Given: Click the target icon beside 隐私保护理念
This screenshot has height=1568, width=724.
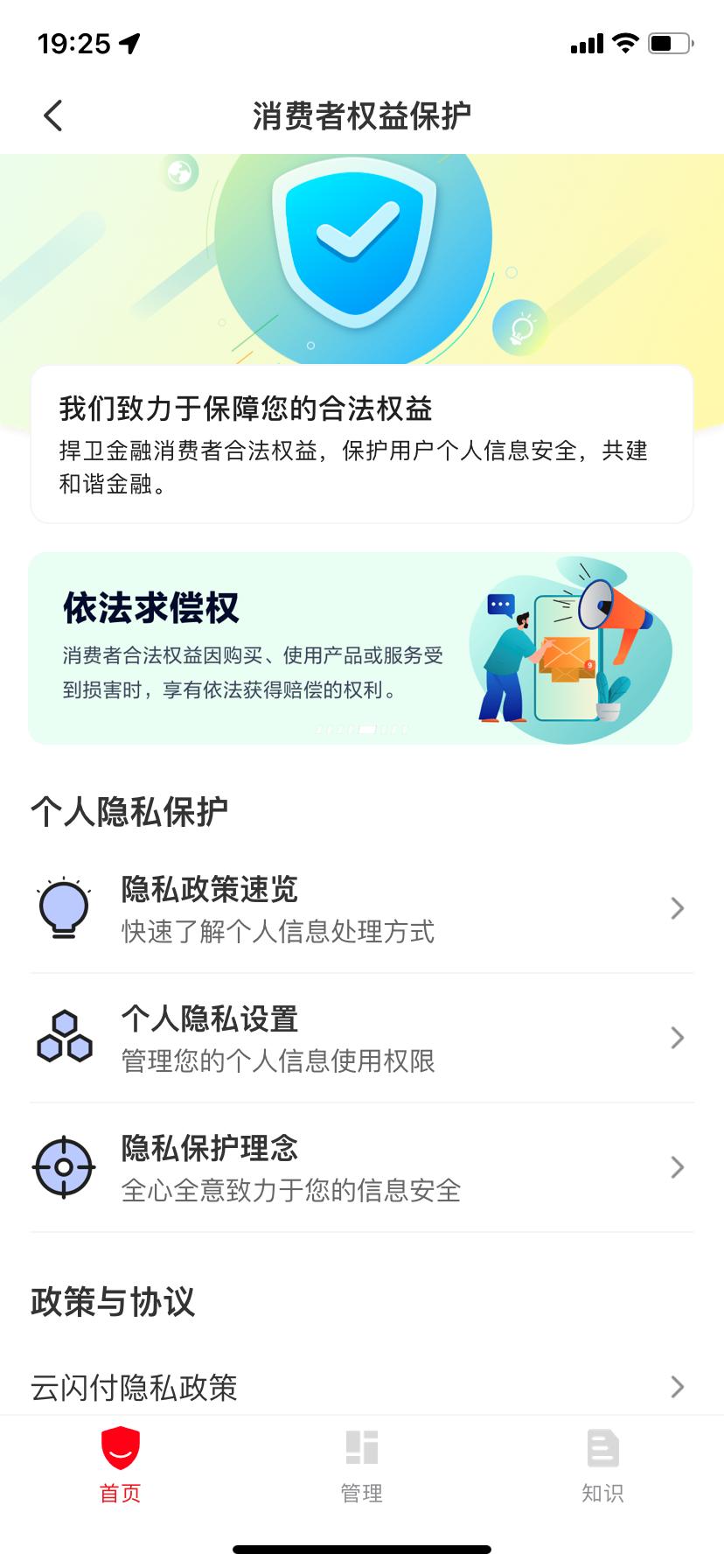Looking at the screenshot, I should tap(63, 1166).
